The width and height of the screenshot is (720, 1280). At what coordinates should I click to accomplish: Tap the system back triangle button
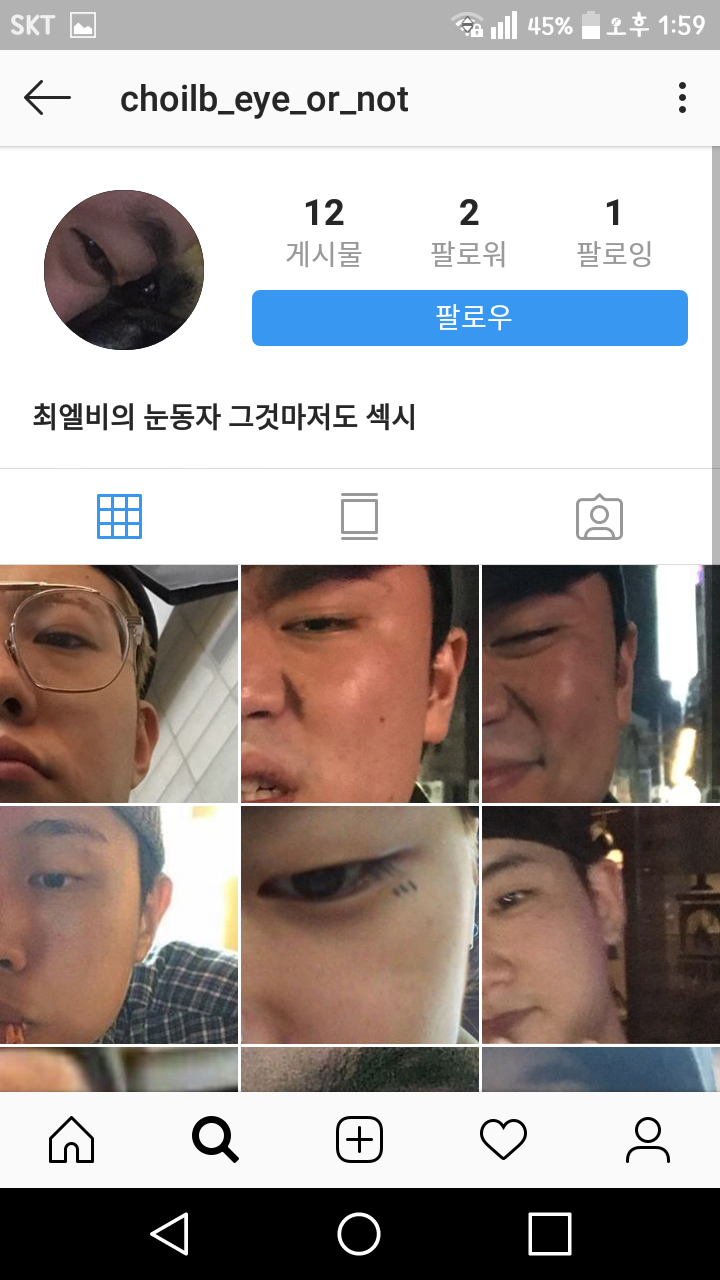pyautogui.click(x=170, y=1234)
